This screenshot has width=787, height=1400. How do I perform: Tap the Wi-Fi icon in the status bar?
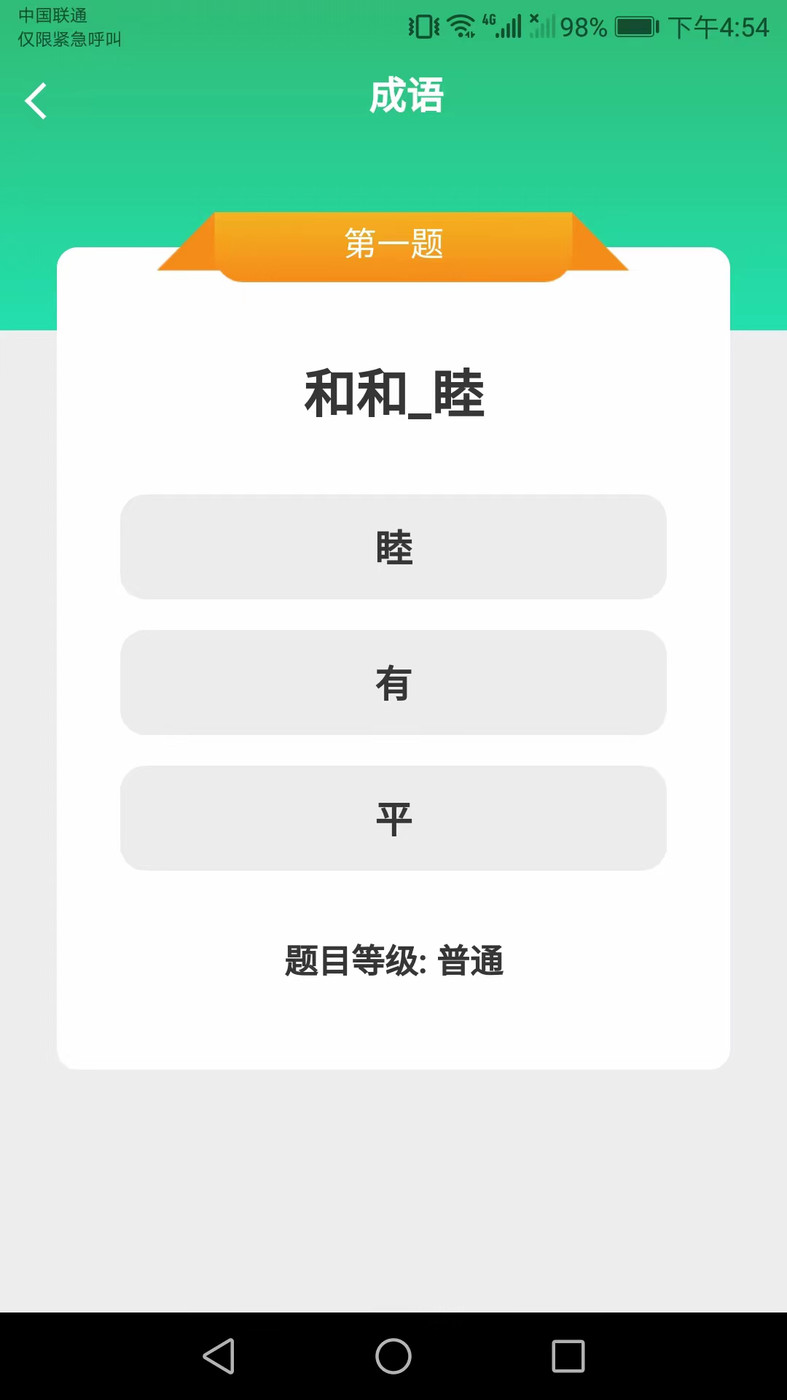coord(461,27)
